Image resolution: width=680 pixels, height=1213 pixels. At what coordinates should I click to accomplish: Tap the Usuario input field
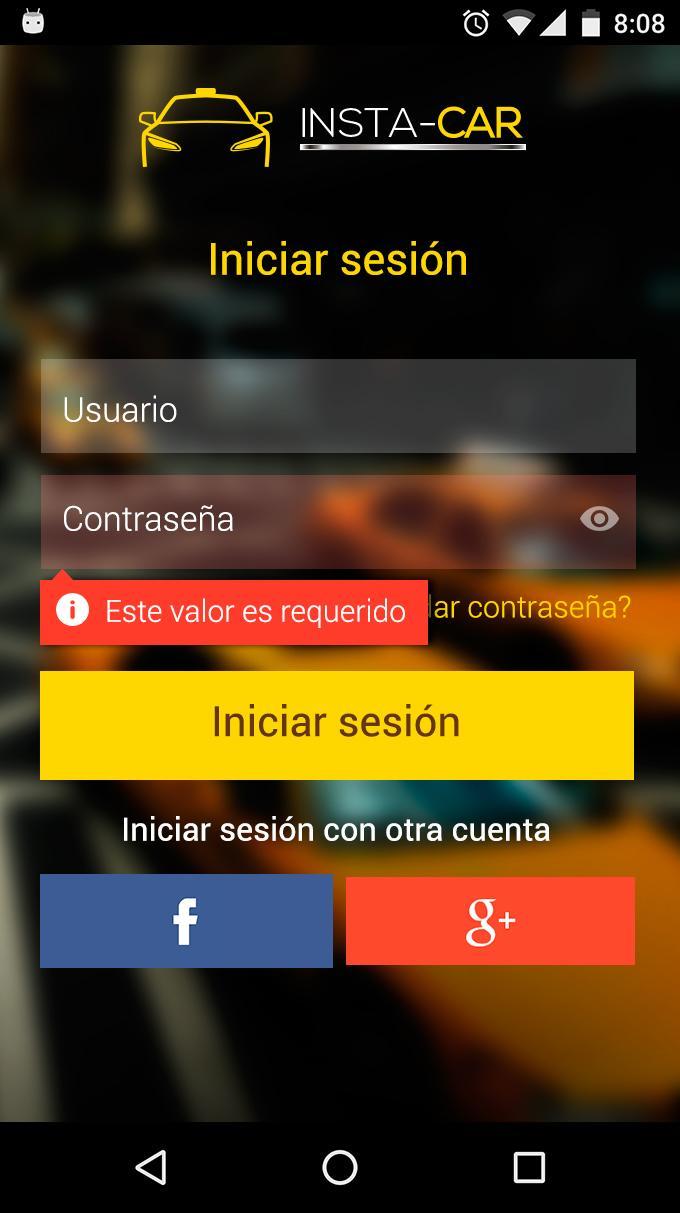(x=338, y=406)
